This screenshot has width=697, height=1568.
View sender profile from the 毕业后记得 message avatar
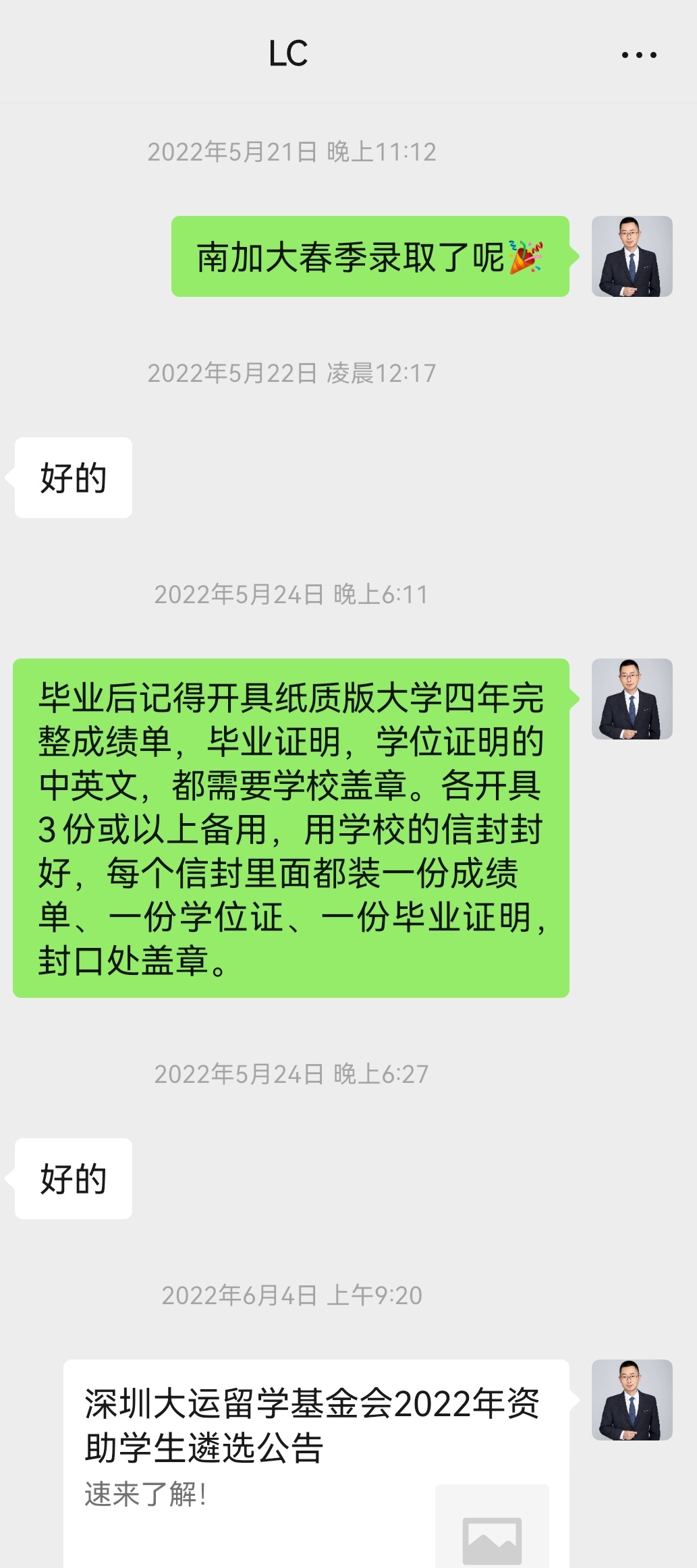[x=632, y=699]
